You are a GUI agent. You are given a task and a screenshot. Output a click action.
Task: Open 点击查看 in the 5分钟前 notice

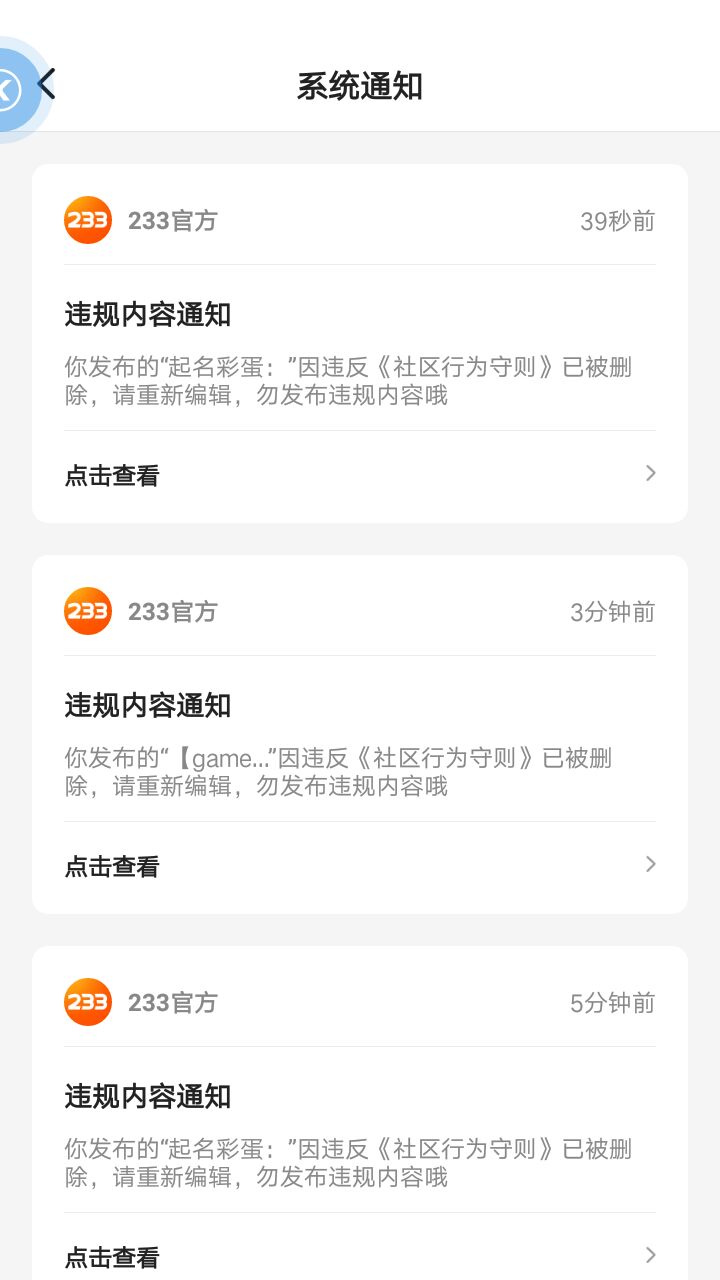point(360,1256)
